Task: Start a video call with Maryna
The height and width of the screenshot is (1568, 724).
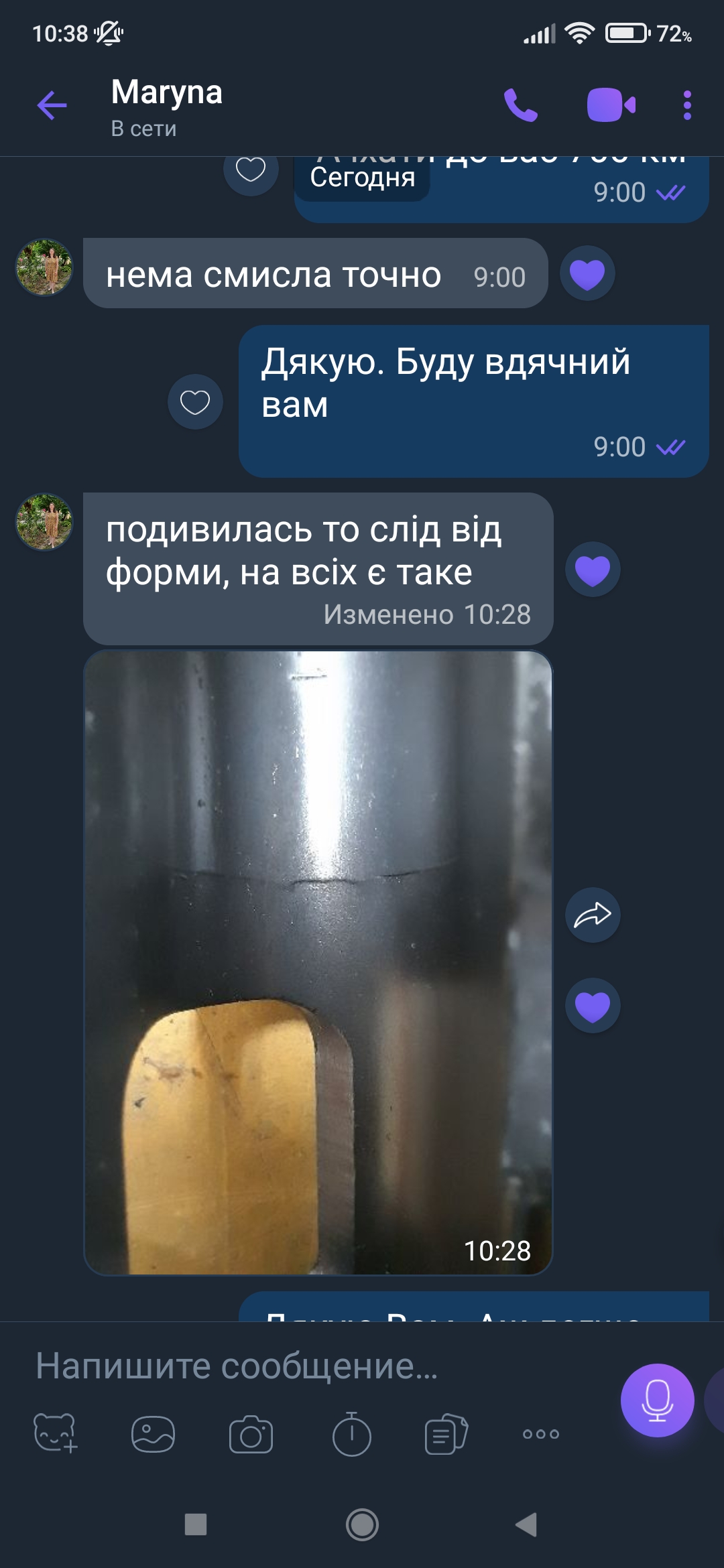Action: click(x=611, y=105)
